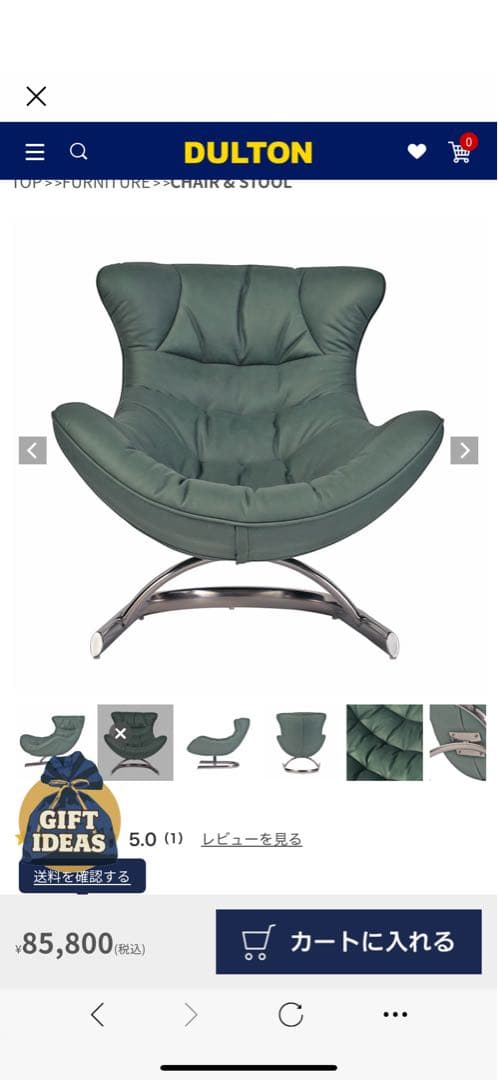Tap the レビューを見る link
The width and height of the screenshot is (498, 1080).
tap(251, 839)
